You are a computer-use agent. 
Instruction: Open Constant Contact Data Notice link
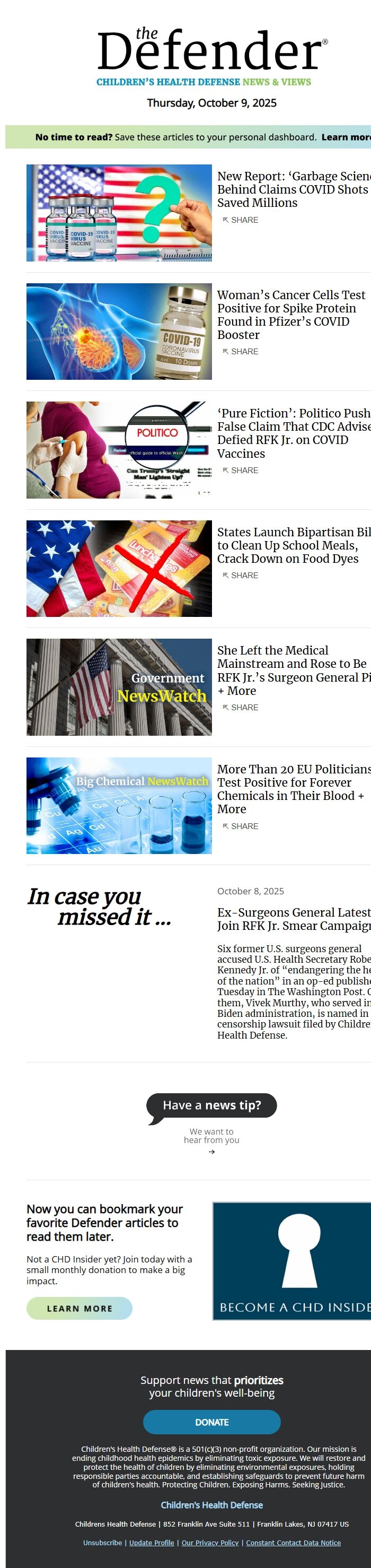click(293, 1543)
